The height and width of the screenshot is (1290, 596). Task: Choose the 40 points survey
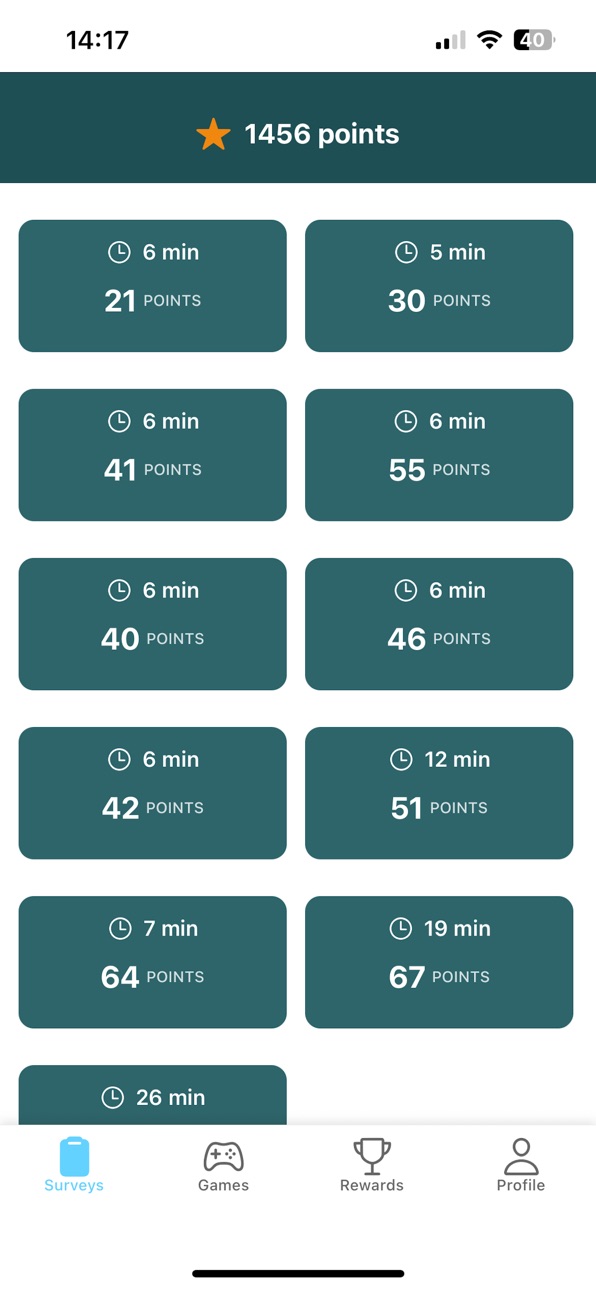click(153, 624)
